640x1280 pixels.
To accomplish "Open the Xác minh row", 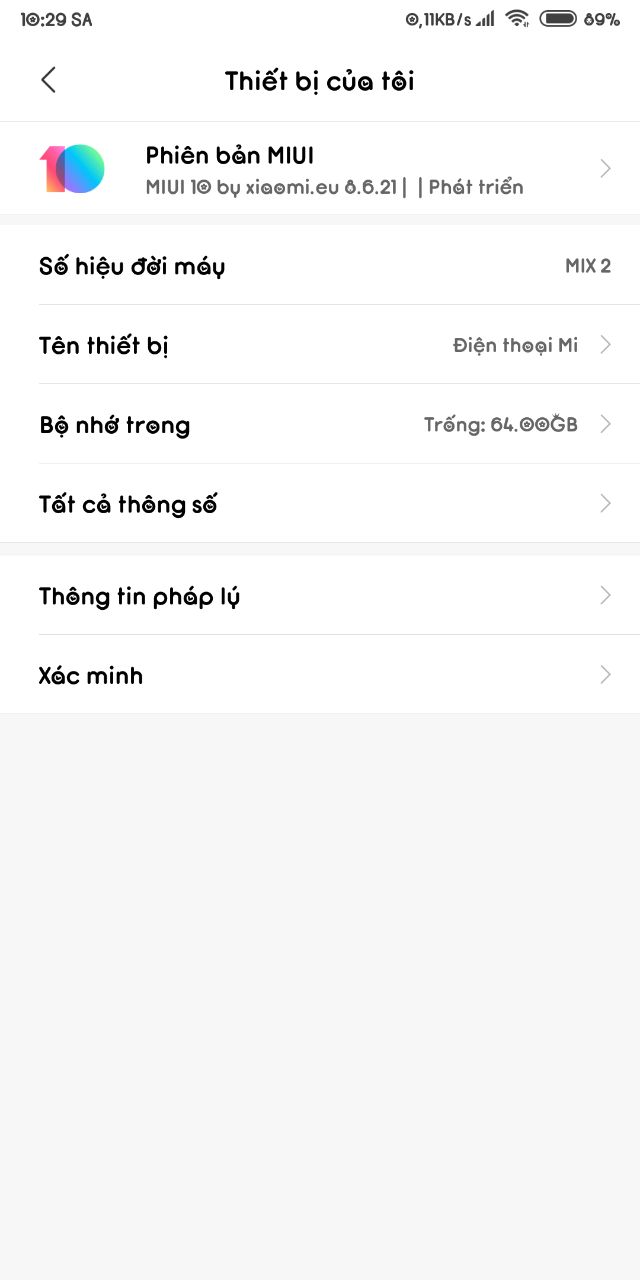I will (320, 675).
